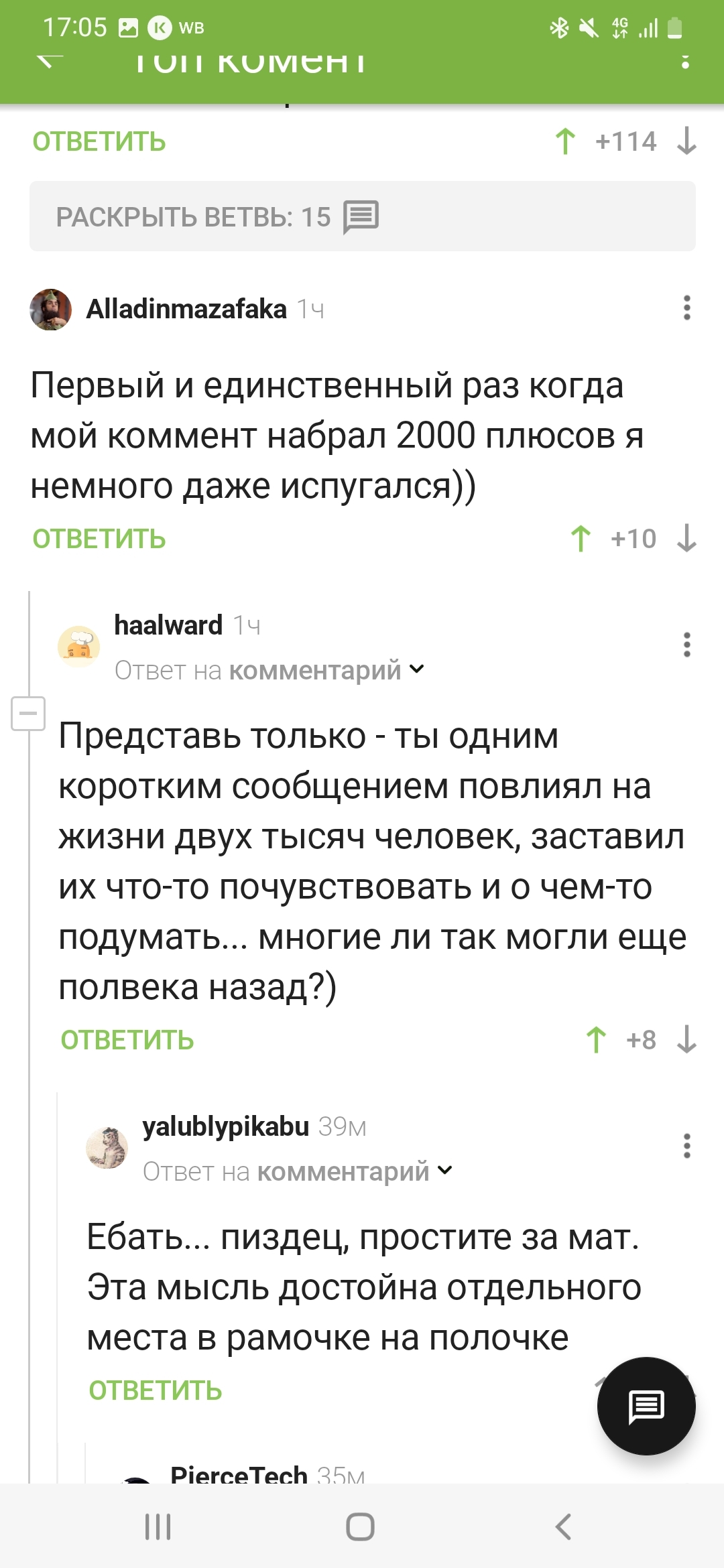Screen dimensions: 724x1568
Task: Open options menu for haalward's comment
Action: [x=686, y=645]
